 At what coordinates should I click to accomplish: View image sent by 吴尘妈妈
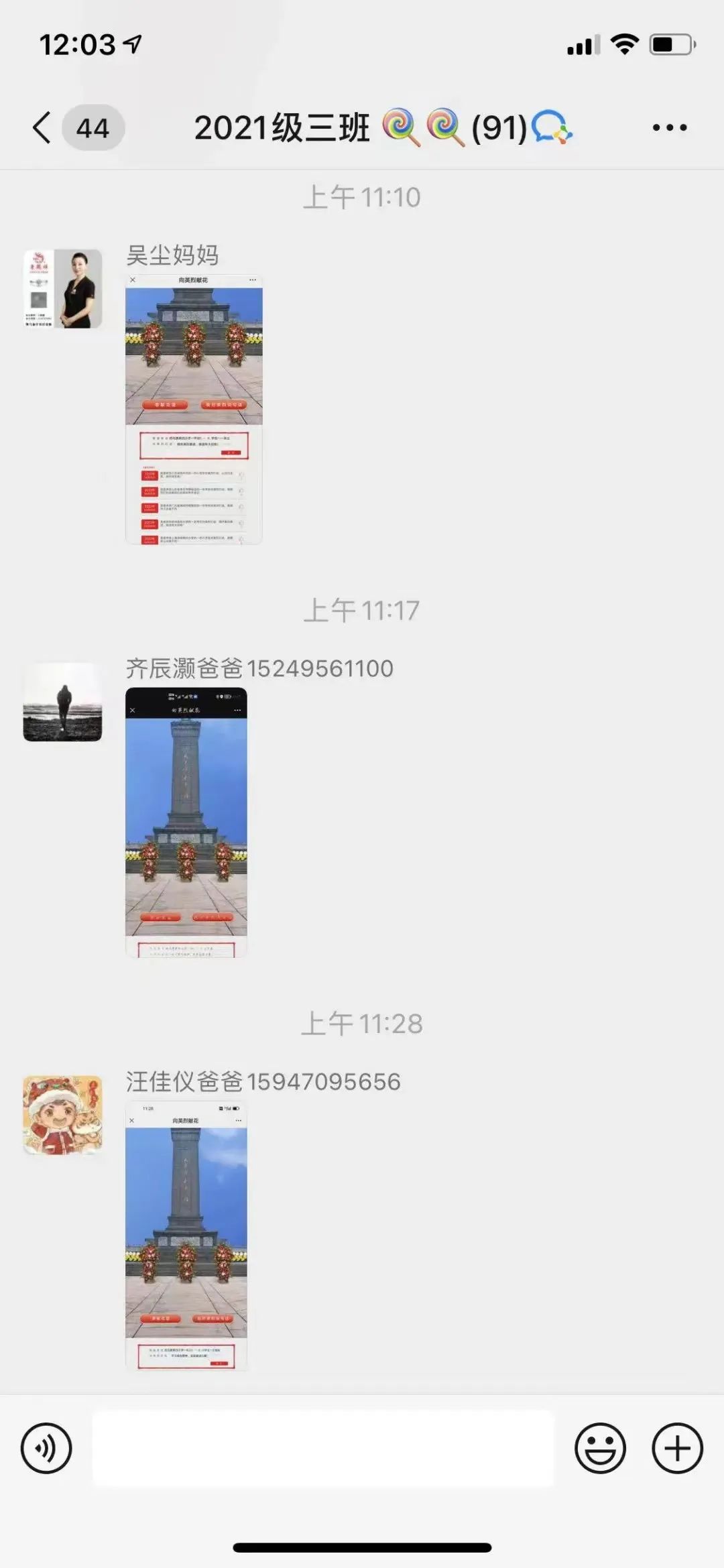point(194,409)
